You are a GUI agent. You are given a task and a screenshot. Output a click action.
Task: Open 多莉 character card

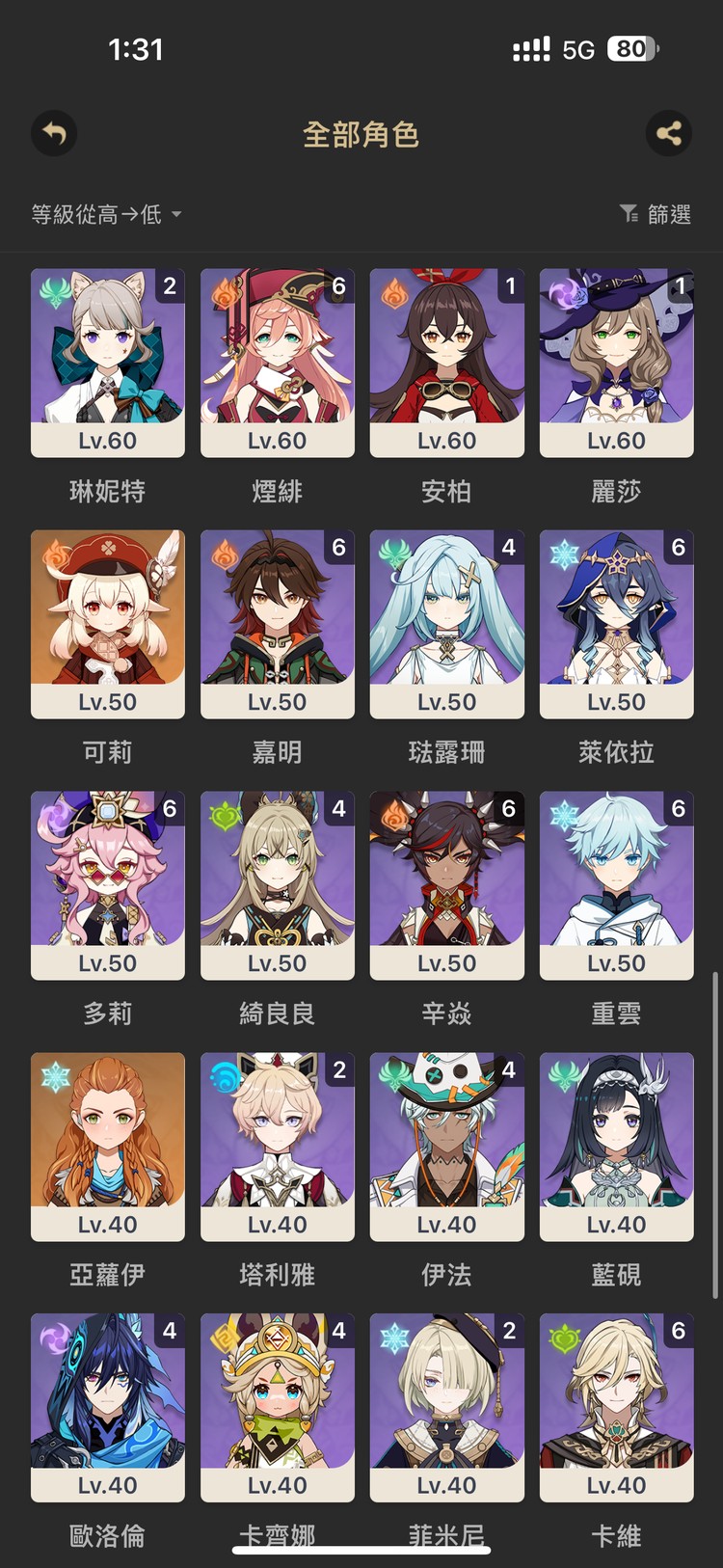point(108,885)
